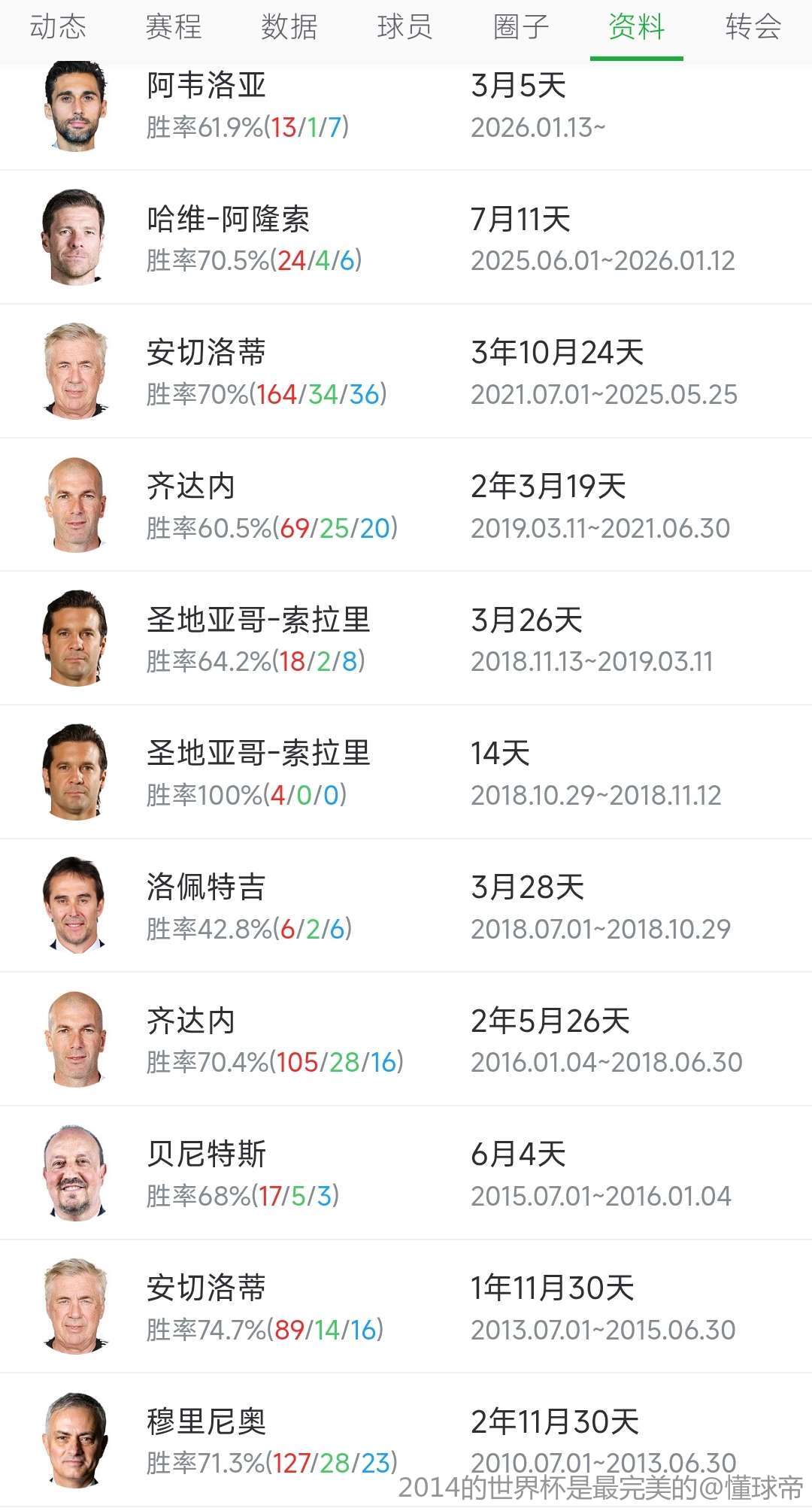
Task: View 齐达内's 2016.01.04~2018.06.30 tenure row
Action: point(406,1040)
